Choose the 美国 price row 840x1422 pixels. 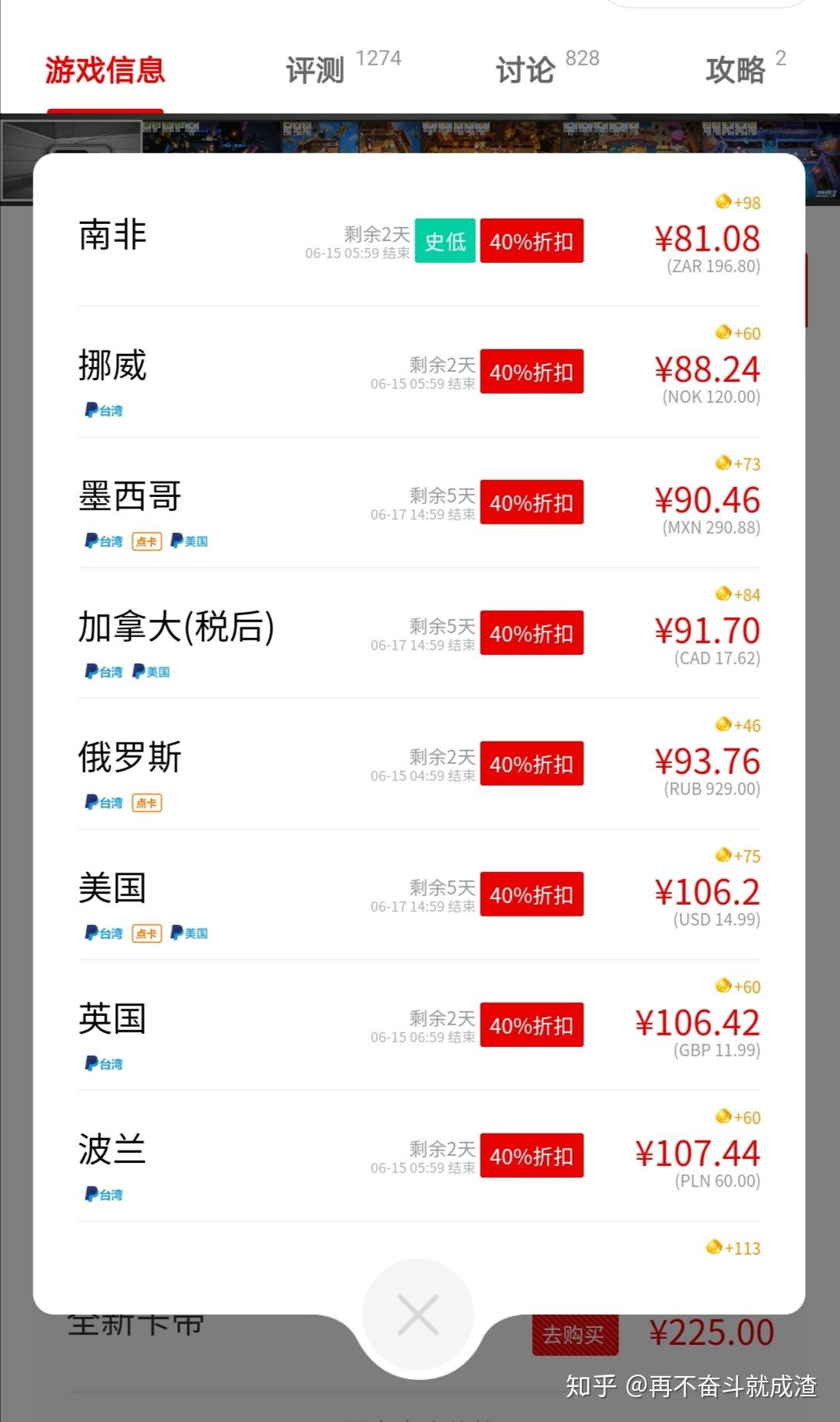(419, 895)
